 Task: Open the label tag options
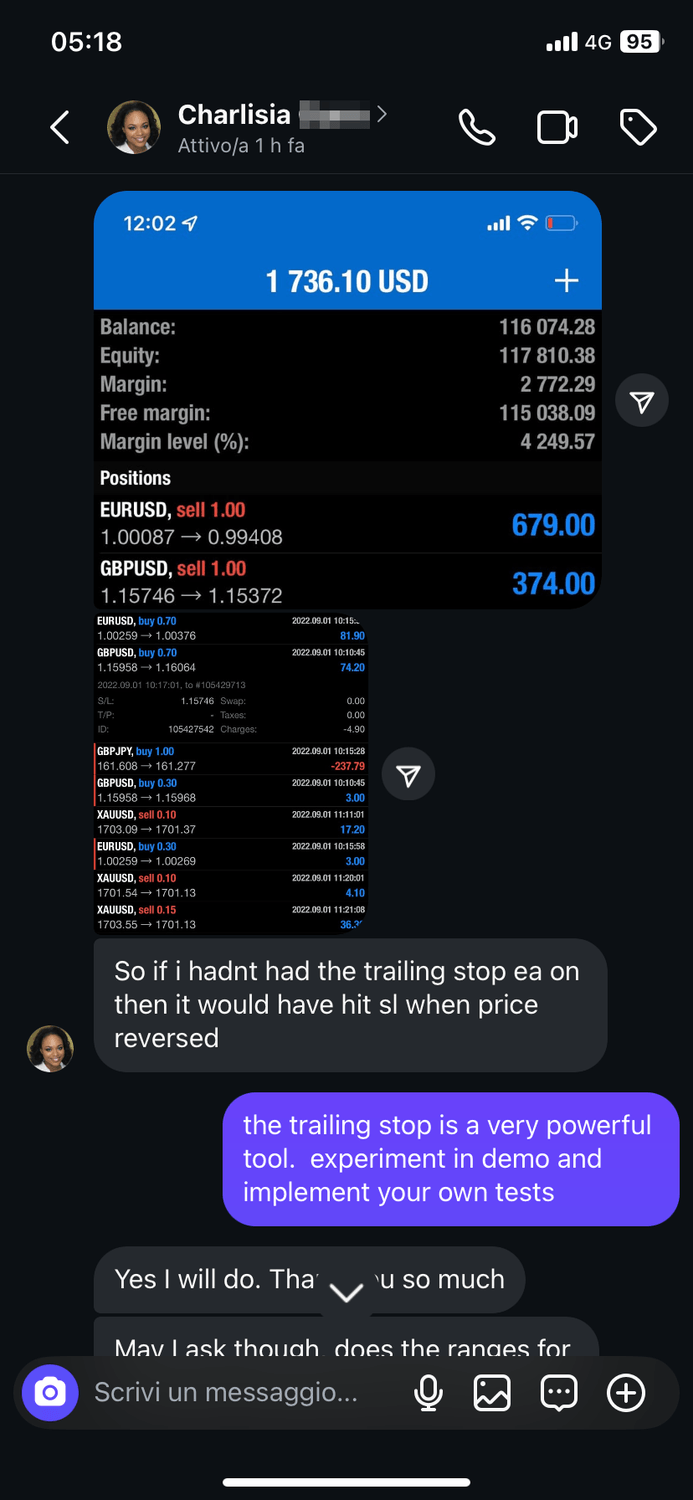(638, 128)
